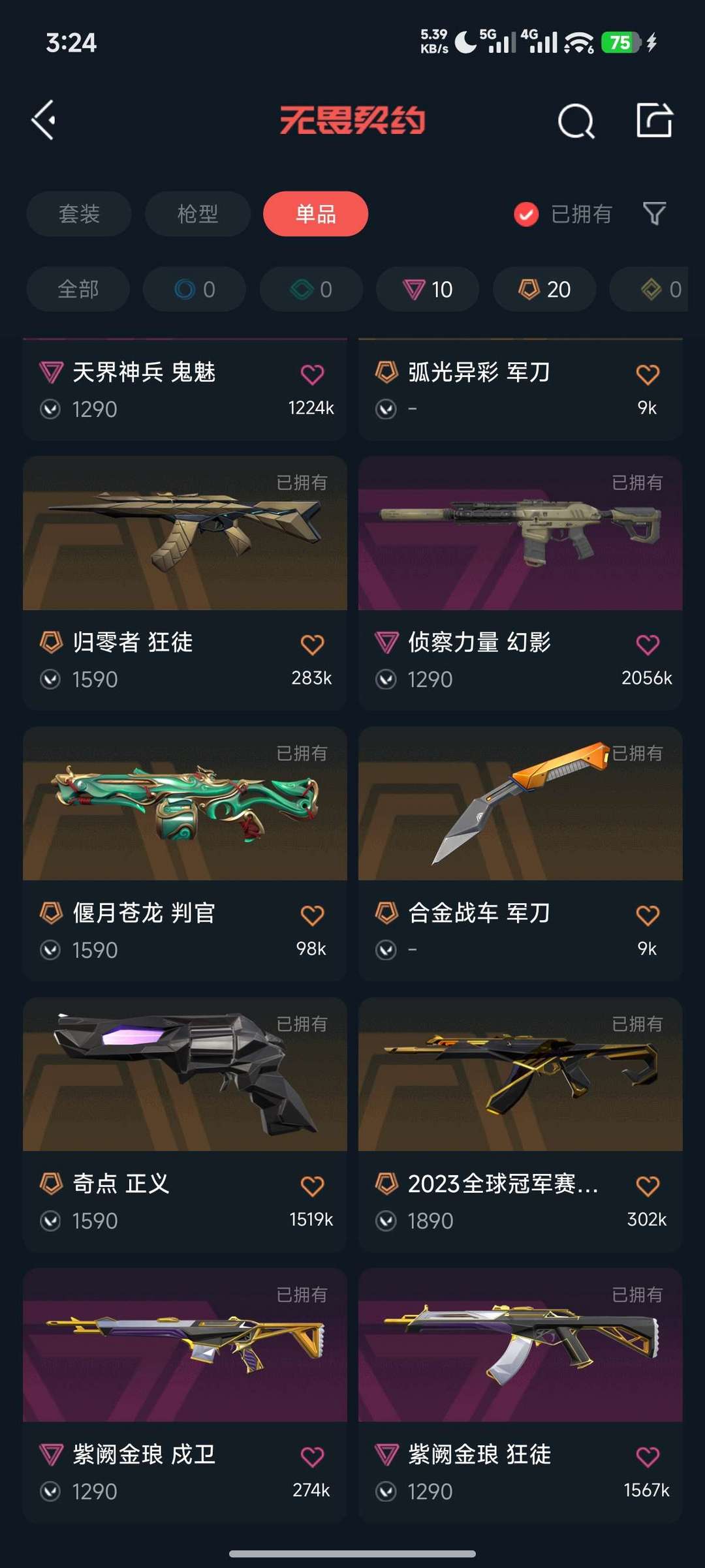The height and width of the screenshot is (1568, 705).
Task: Open the 归零者 狂徒 skin card
Action: click(185, 583)
